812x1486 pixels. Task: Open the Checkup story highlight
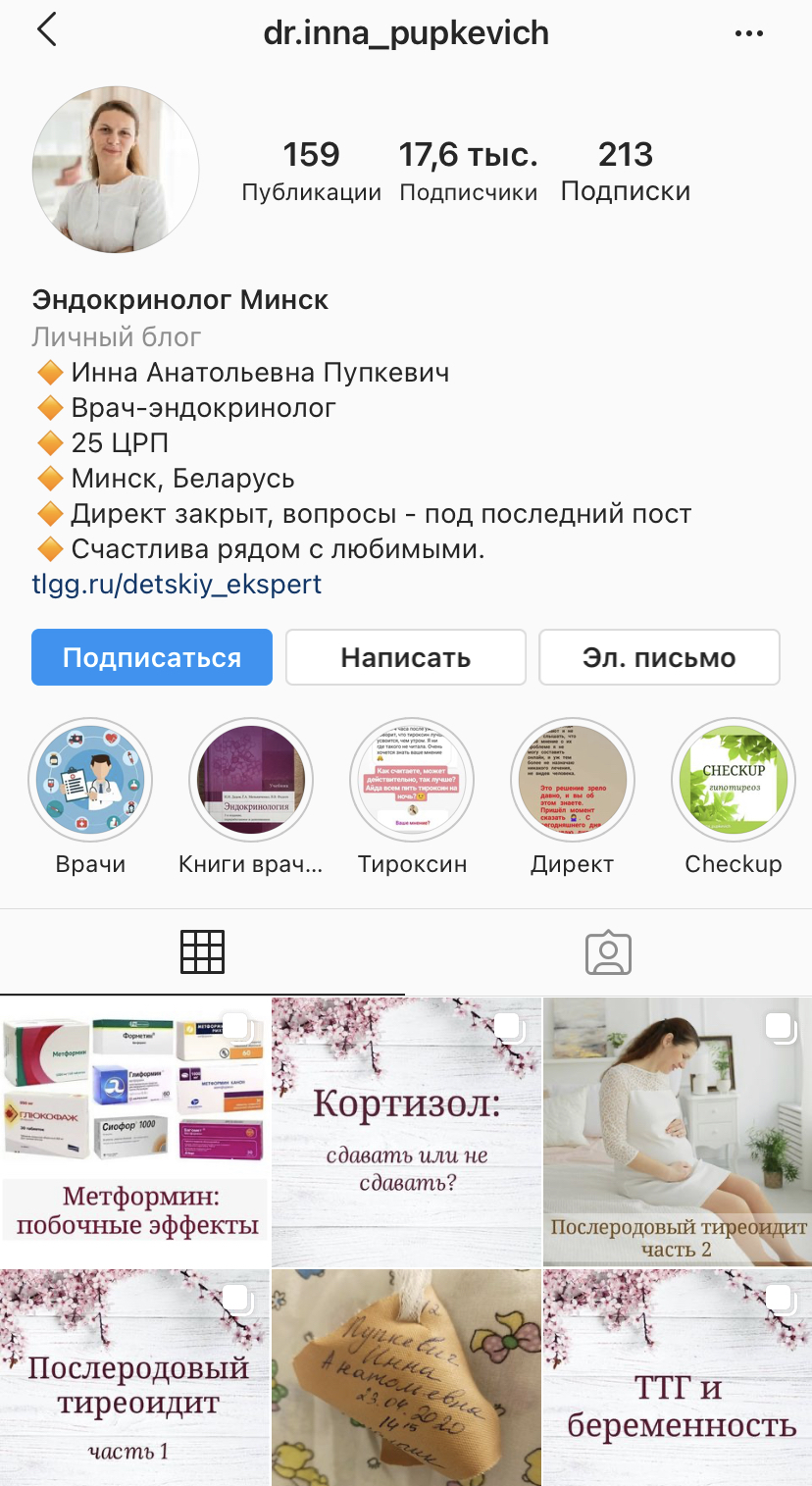tap(733, 781)
